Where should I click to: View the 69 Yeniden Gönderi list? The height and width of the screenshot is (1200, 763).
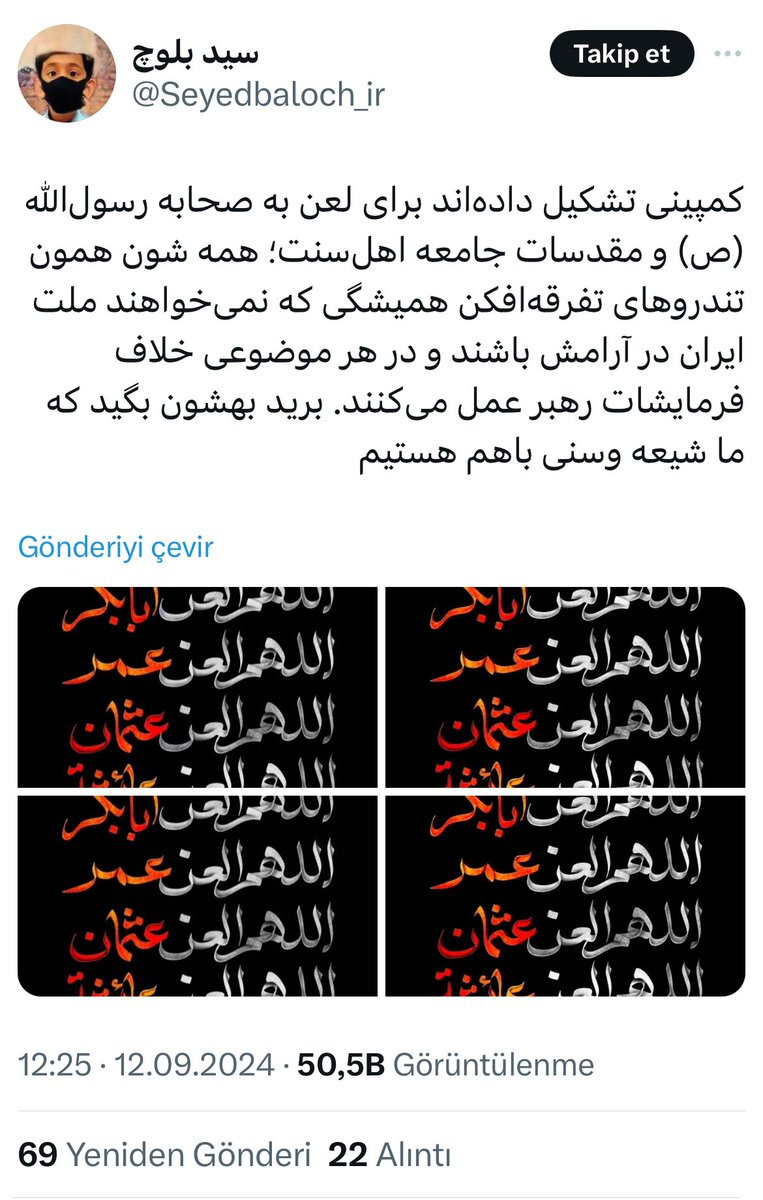(165, 1155)
